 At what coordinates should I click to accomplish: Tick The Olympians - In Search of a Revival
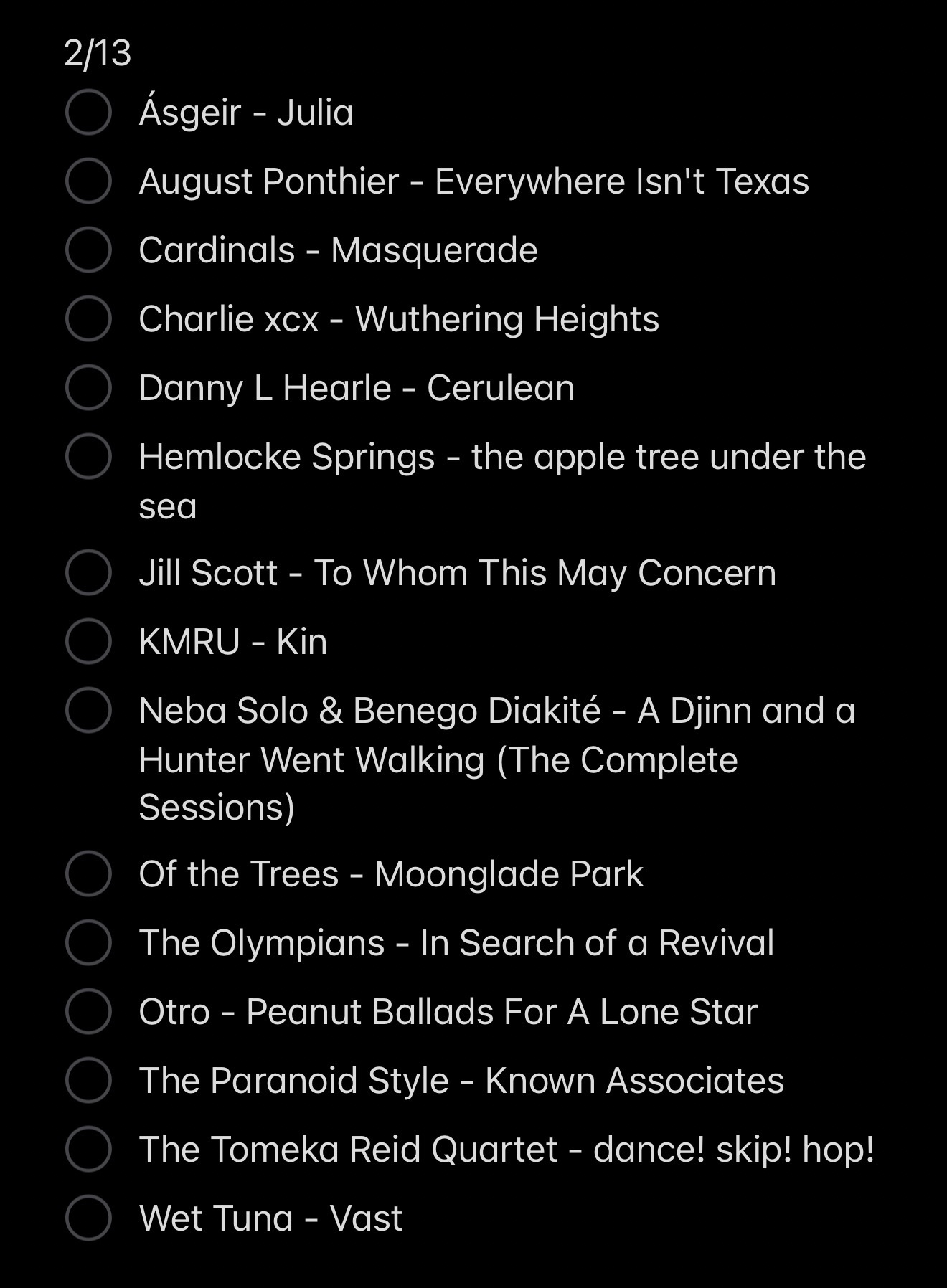click(88, 943)
